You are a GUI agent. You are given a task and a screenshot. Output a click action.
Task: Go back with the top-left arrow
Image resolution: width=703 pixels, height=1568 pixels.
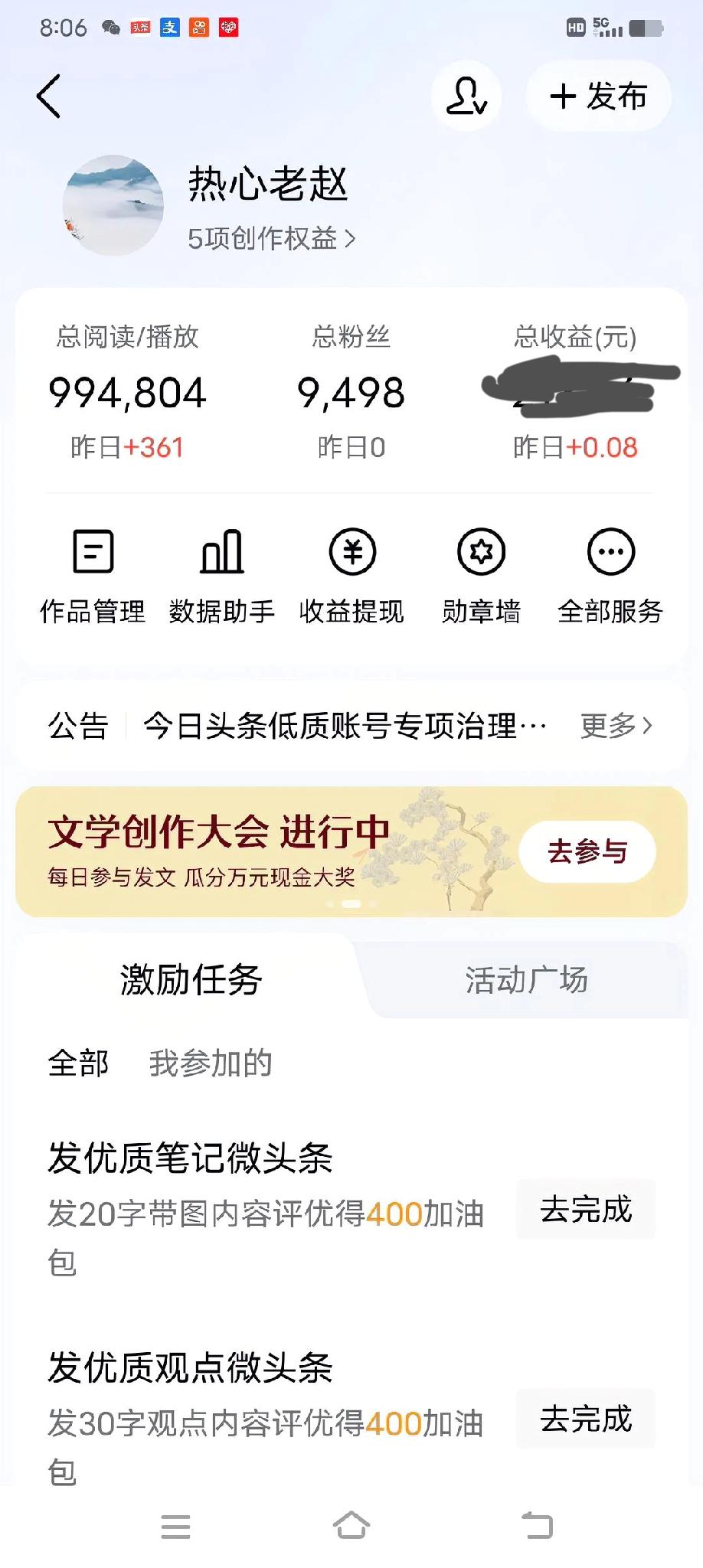[x=49, y=96]
